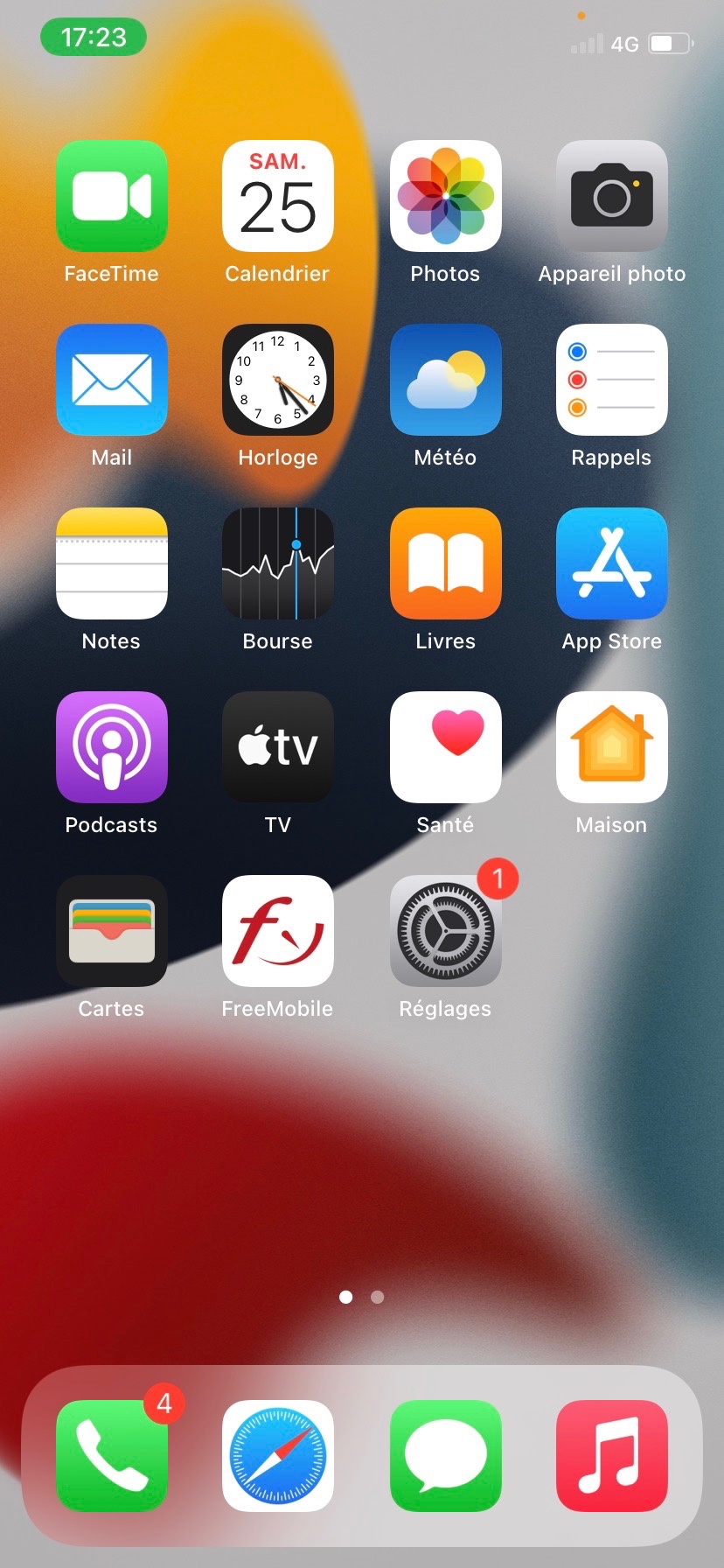Screen dimensions: 724x1568
Task: Open the Horloge clock app
Action: (278, 380)
